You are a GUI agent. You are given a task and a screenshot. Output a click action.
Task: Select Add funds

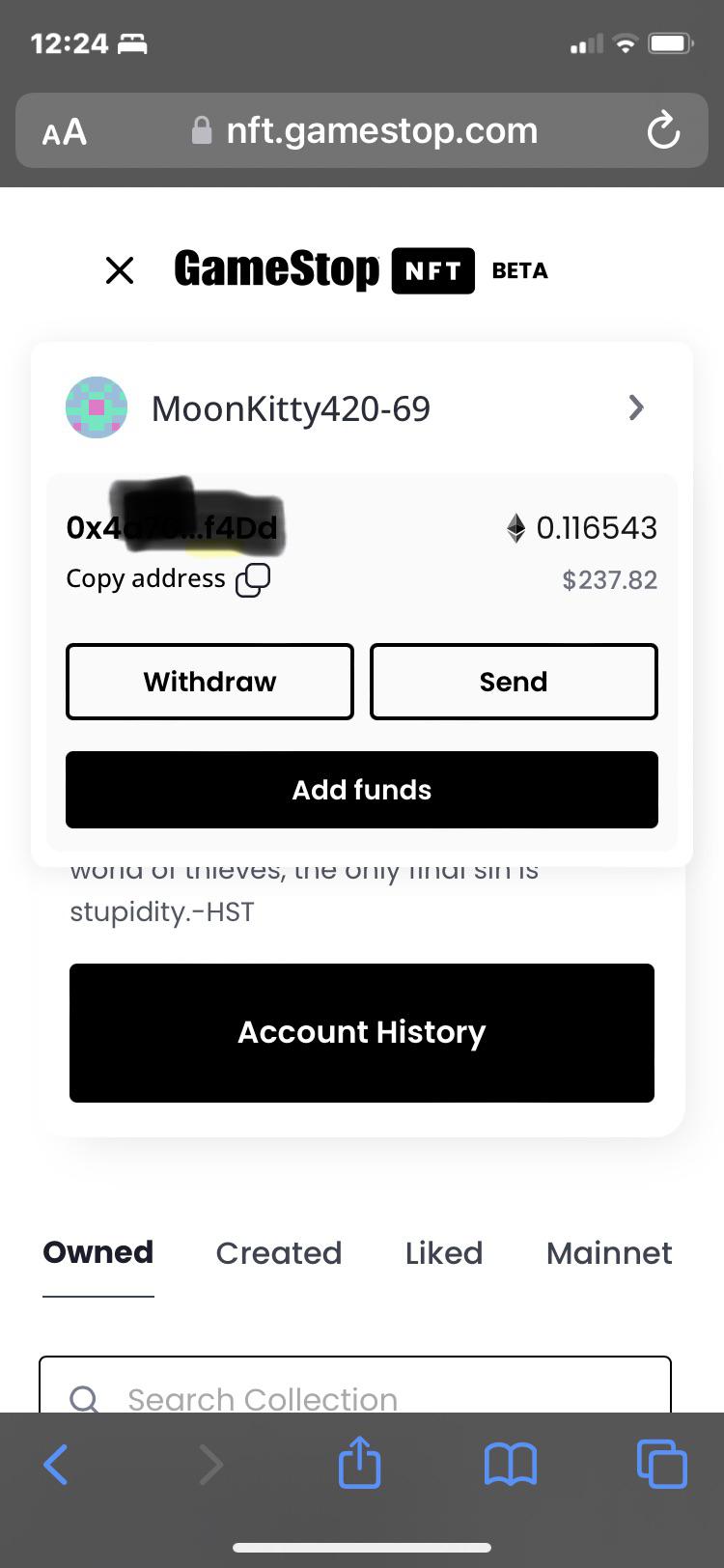pyautogui.click(x=362, y=790)
